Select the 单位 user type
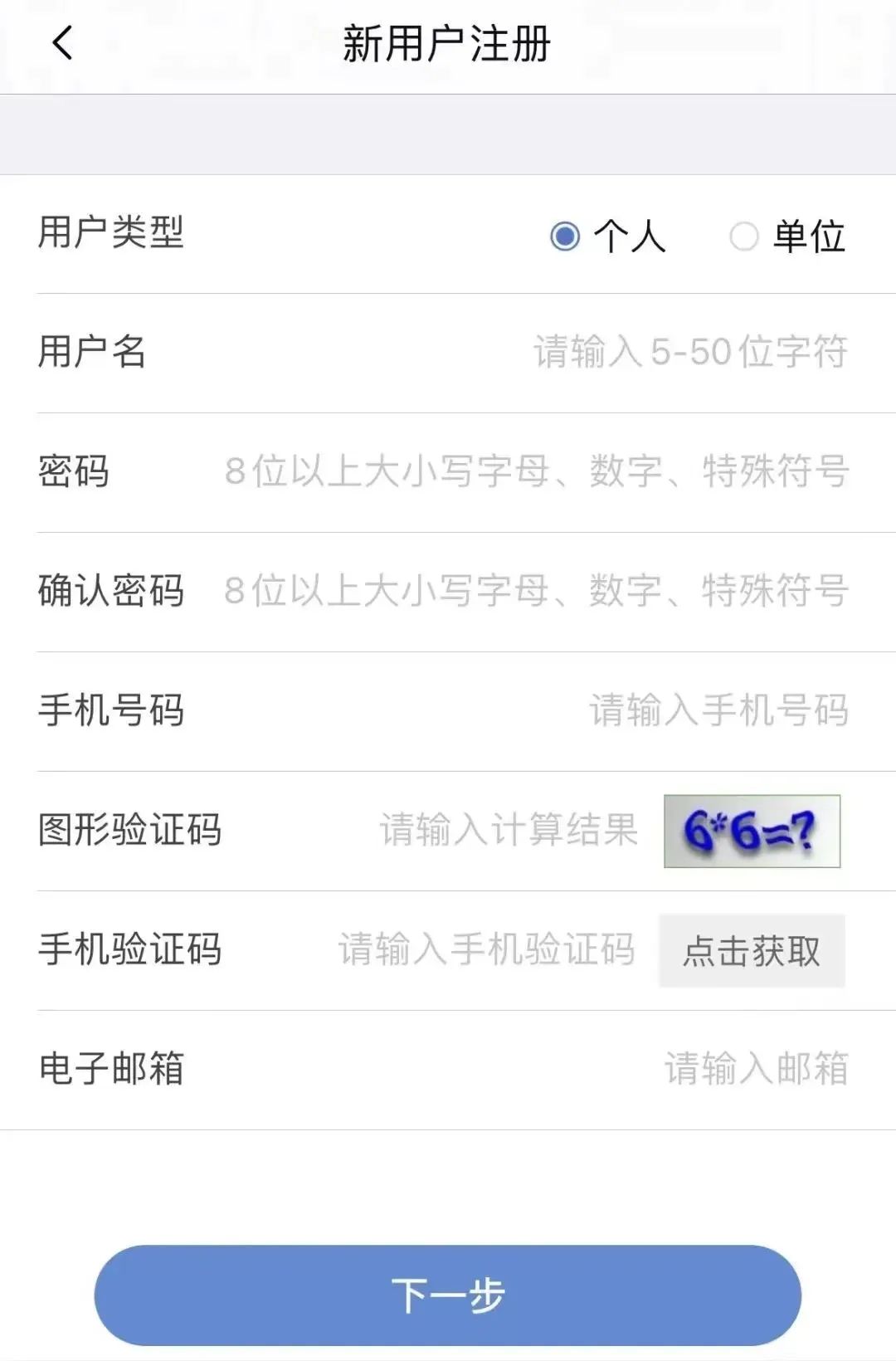Viewport: 896px width, 1361px height. point(744,237)
